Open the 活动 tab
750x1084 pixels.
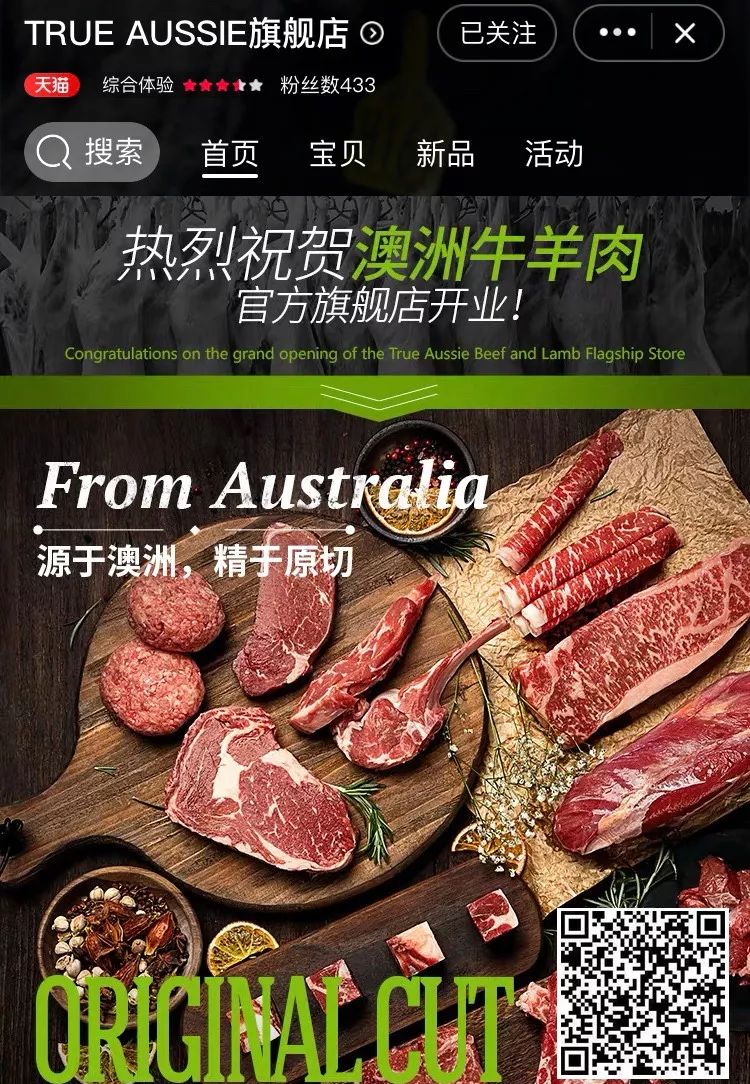554,154
